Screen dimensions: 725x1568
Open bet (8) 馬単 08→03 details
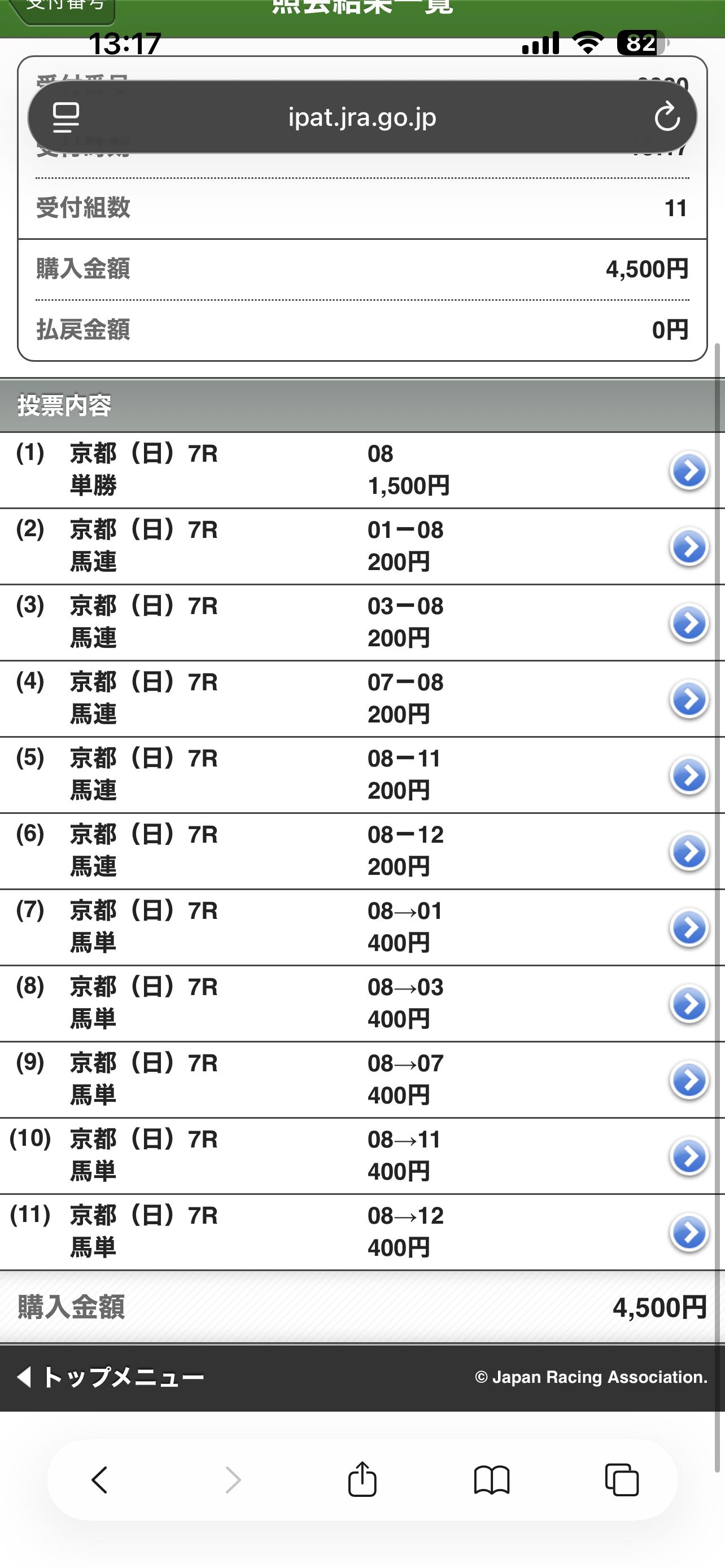[688, 1004]
